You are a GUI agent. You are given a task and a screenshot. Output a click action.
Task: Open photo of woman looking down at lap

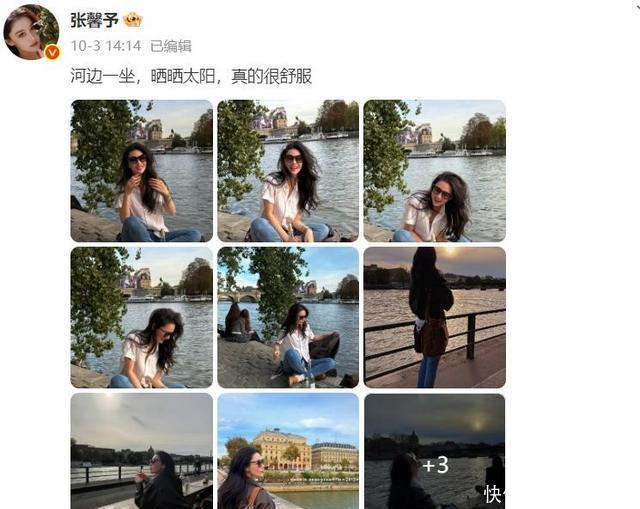142,317
